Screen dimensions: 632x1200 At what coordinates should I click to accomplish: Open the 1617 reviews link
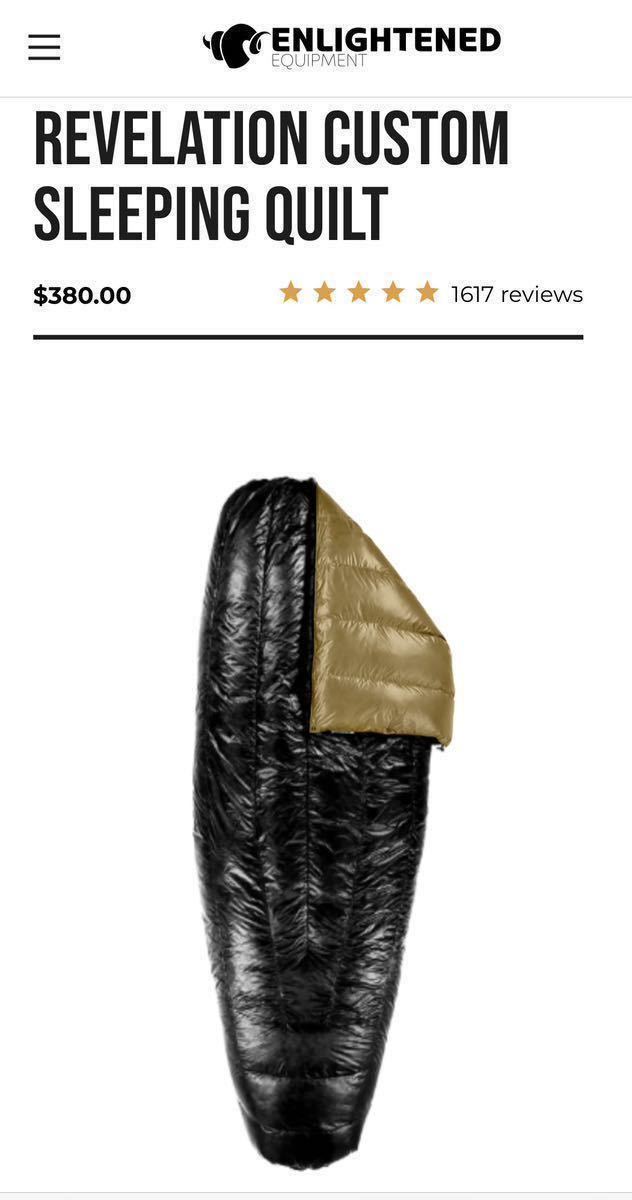[x=516, y=294]
